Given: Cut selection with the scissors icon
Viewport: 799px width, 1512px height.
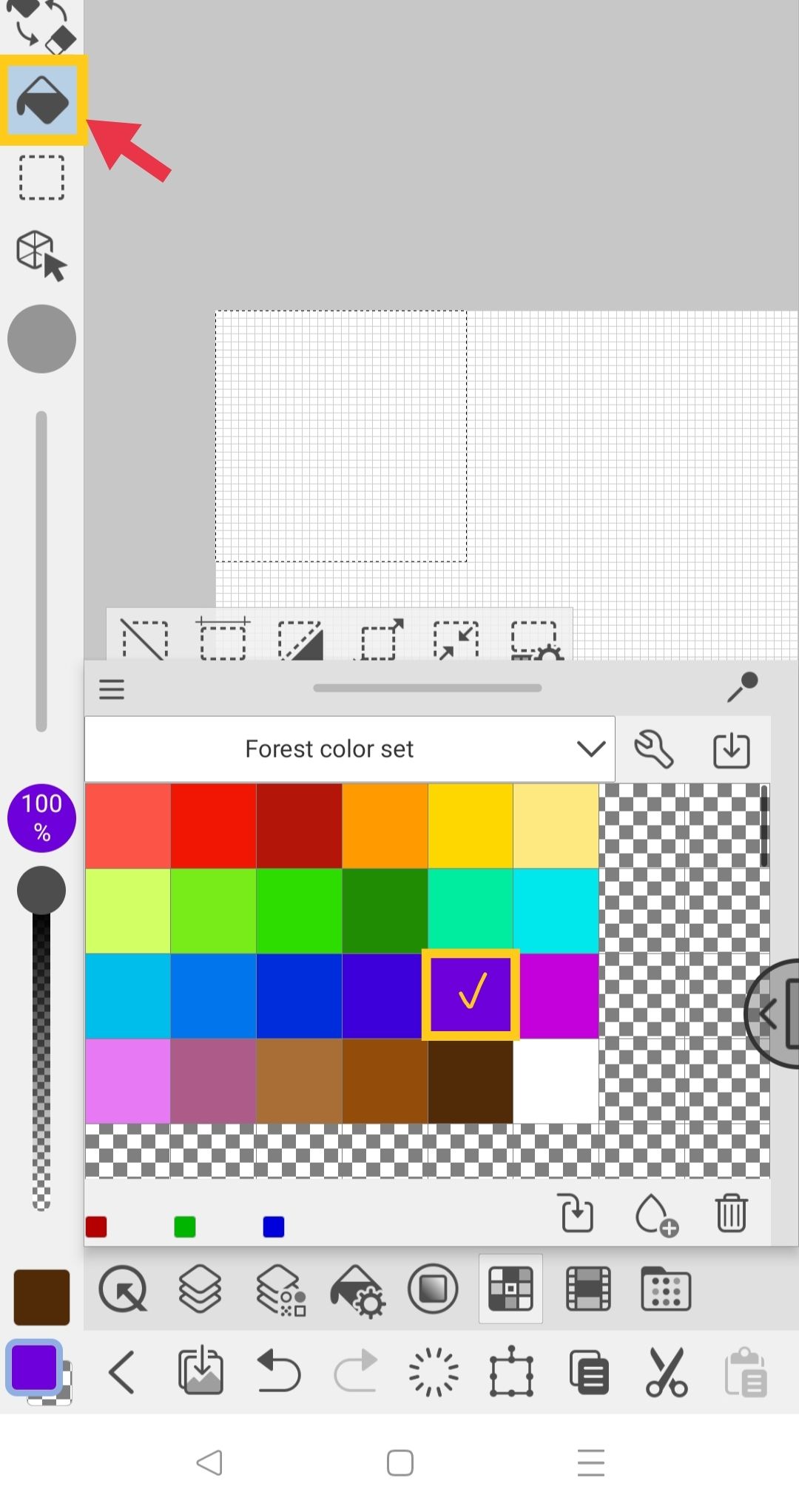Looking at the screenshot, I should (x=666, y=1371).
